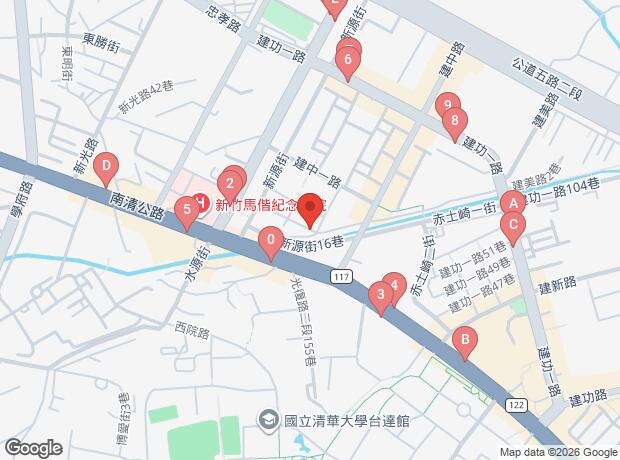Tap map marker 8 near 建功路
Viewport: 620px width, 460px height.
click(455, 124)
